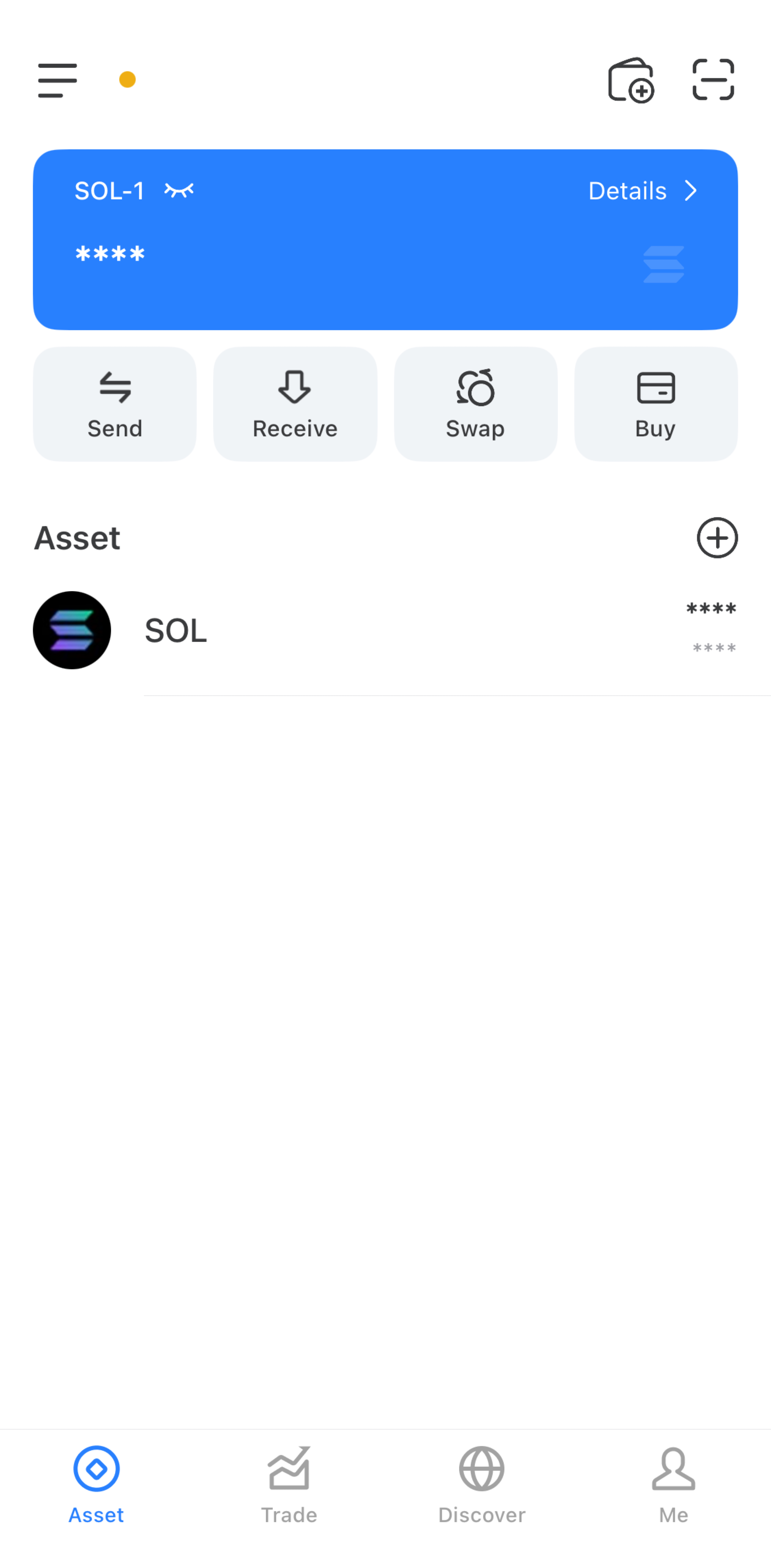The height and width of the screenshot is (1568, 771).
Task: Open the side menu drawer
Action: [57, 80]
